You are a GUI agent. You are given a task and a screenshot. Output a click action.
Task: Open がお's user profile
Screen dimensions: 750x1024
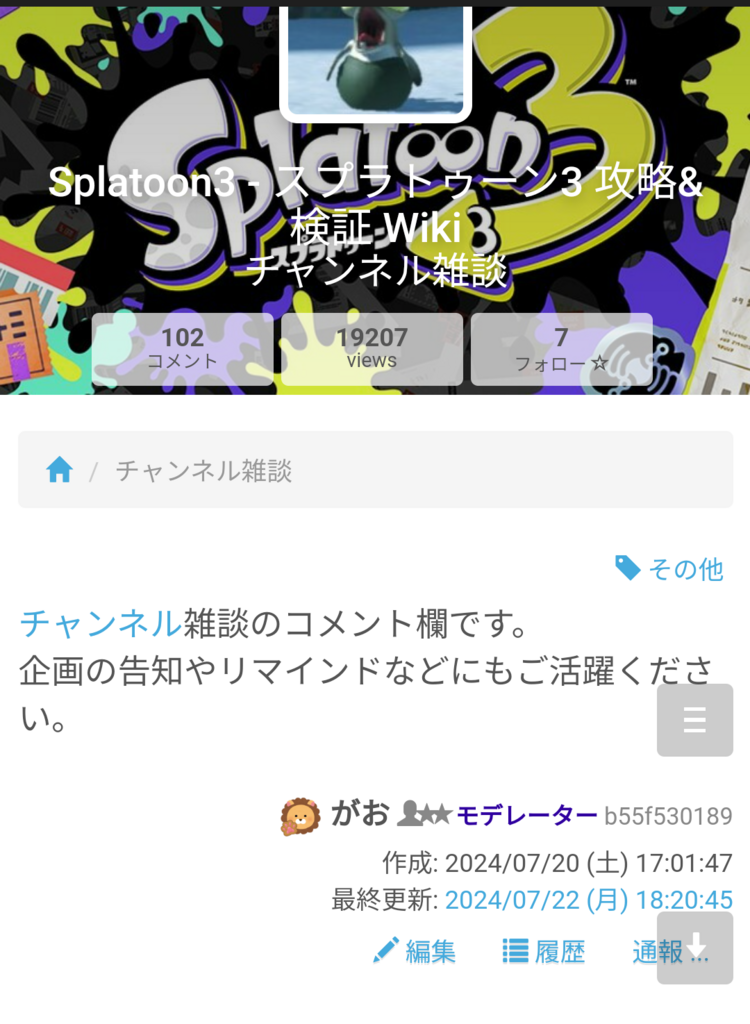[359, 815]
